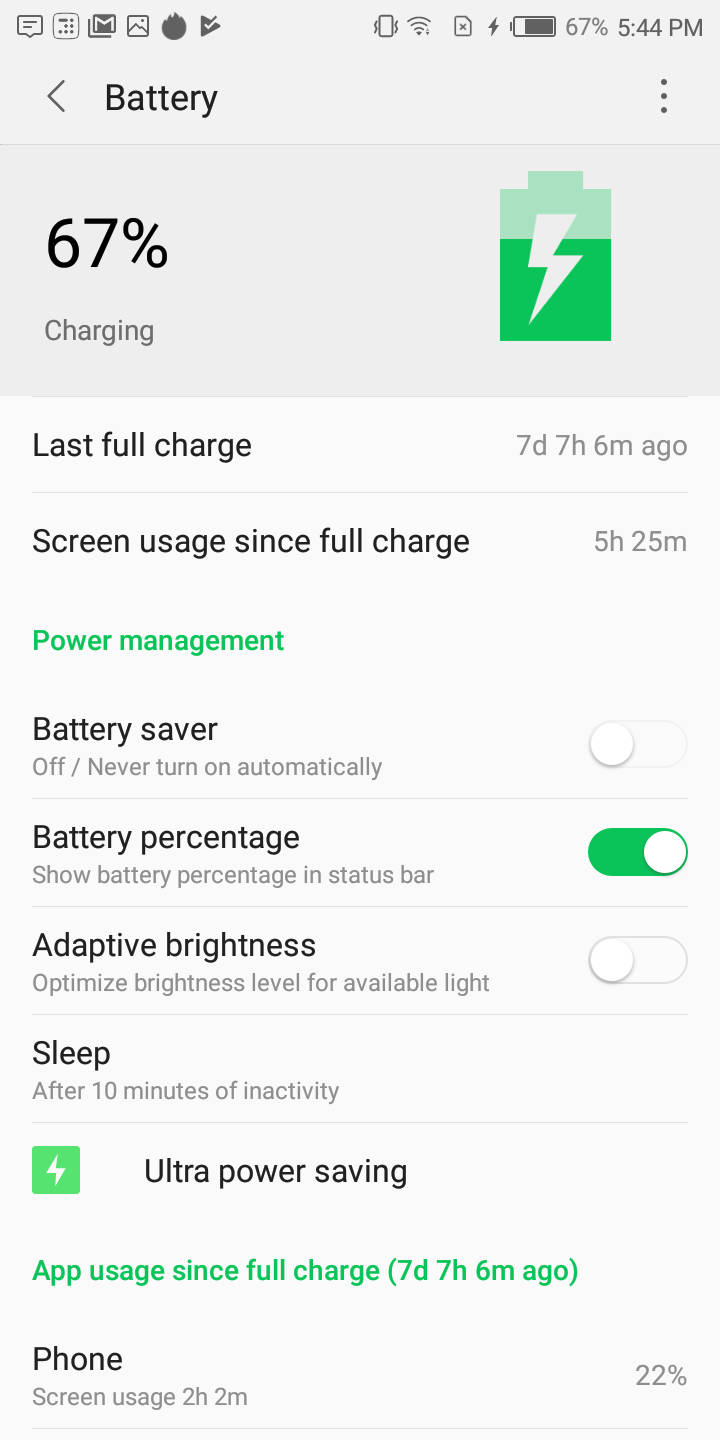Tap the Wi-Fi status icon
The width and height of the screenshot is (720, 1440).
[x=418, y=25]
